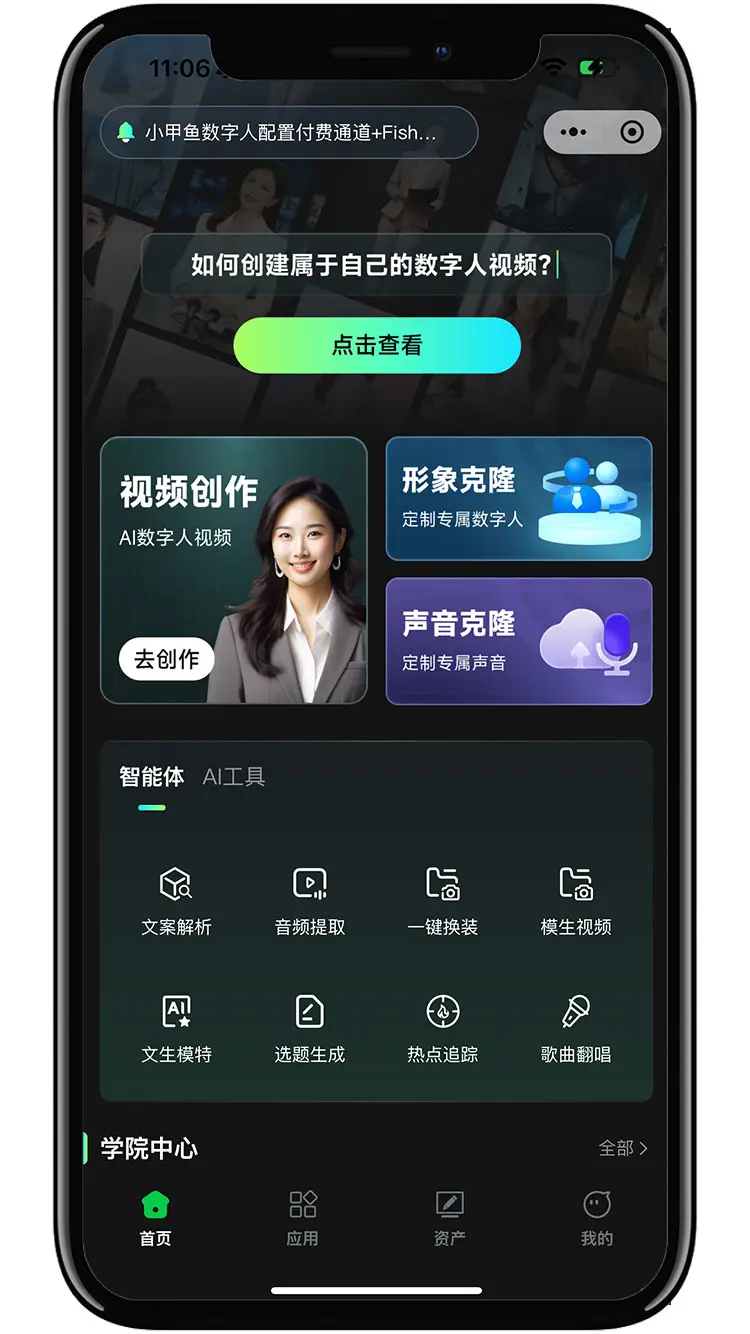Tap the 去创作 button
Screen dimensions: 750x1334
(166, 659)
